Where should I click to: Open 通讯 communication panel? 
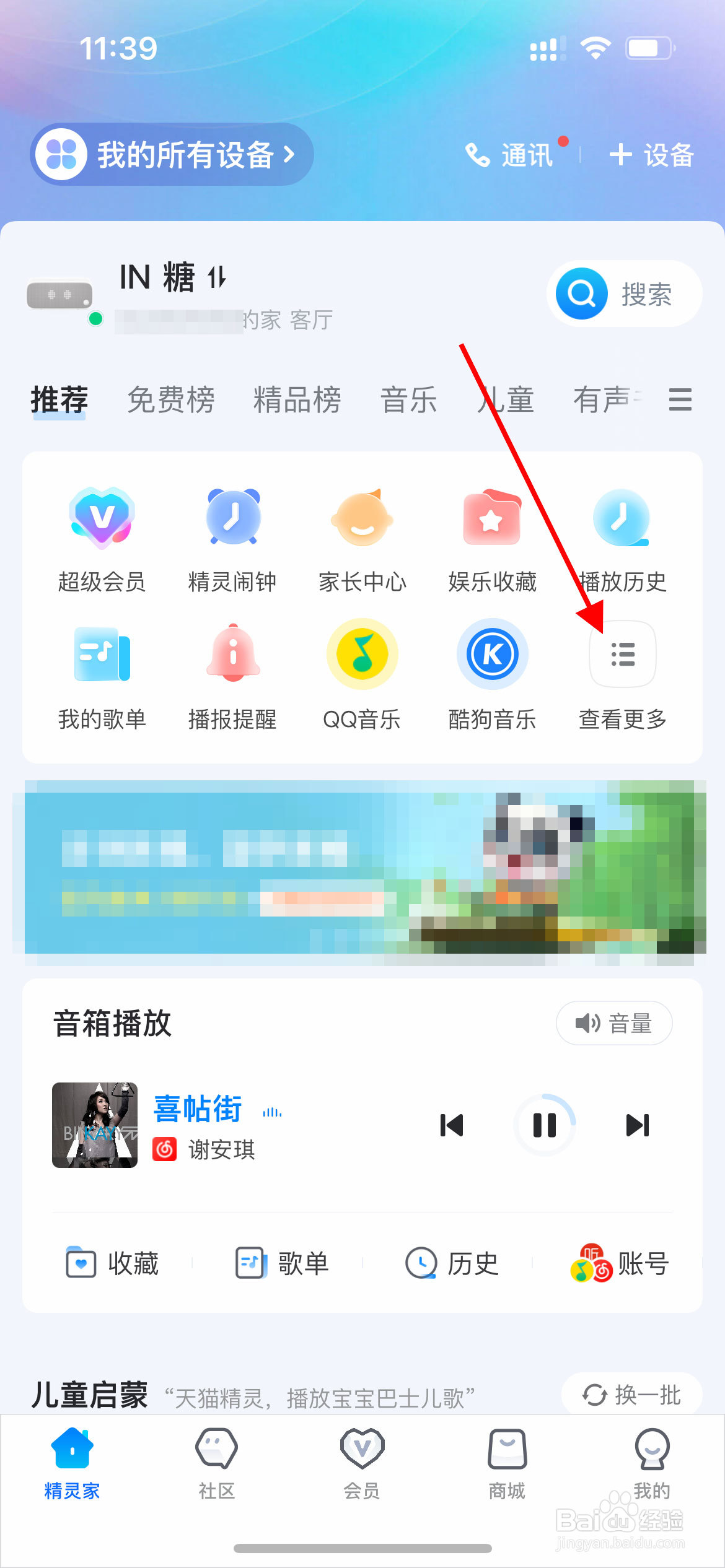coord(511,155)
